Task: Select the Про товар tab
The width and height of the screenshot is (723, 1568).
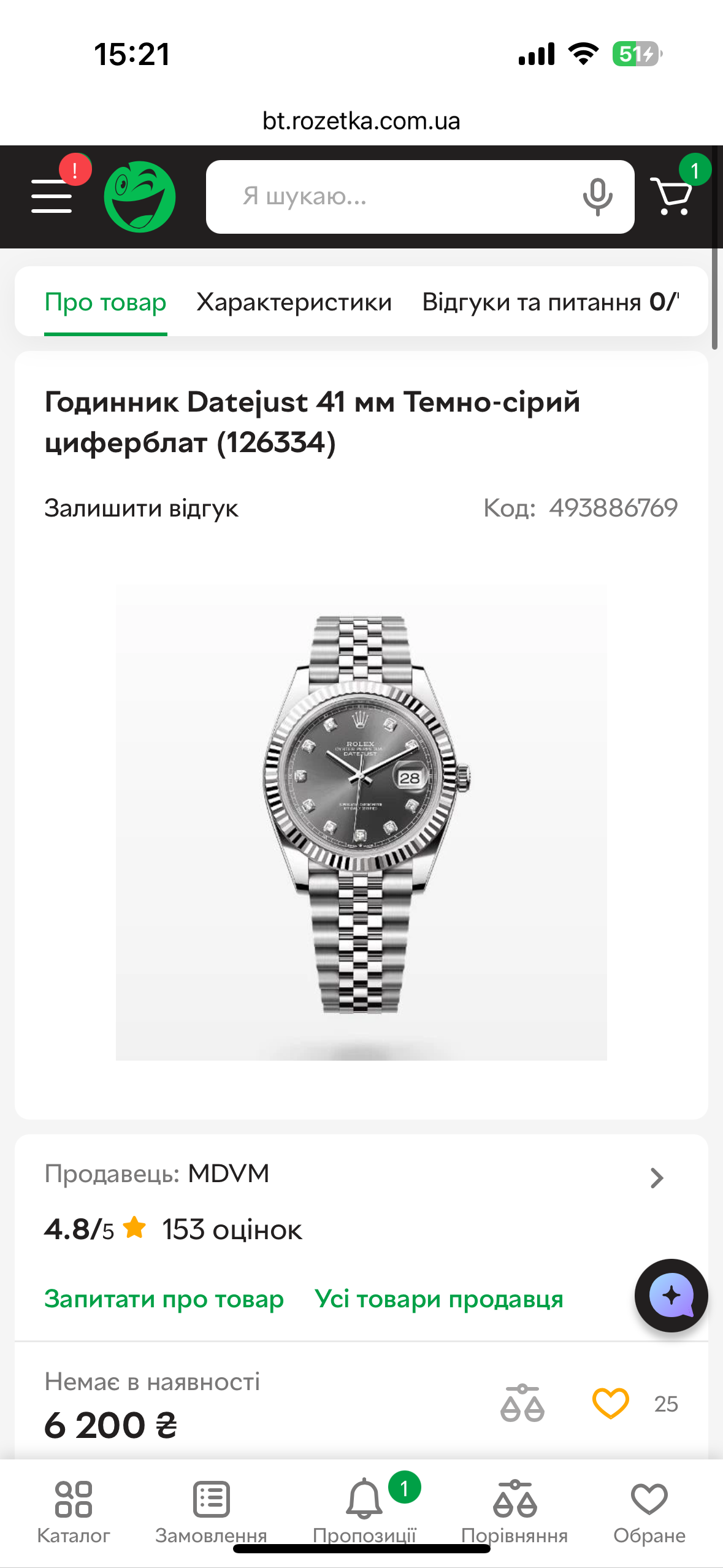Action: pos(105,302)
